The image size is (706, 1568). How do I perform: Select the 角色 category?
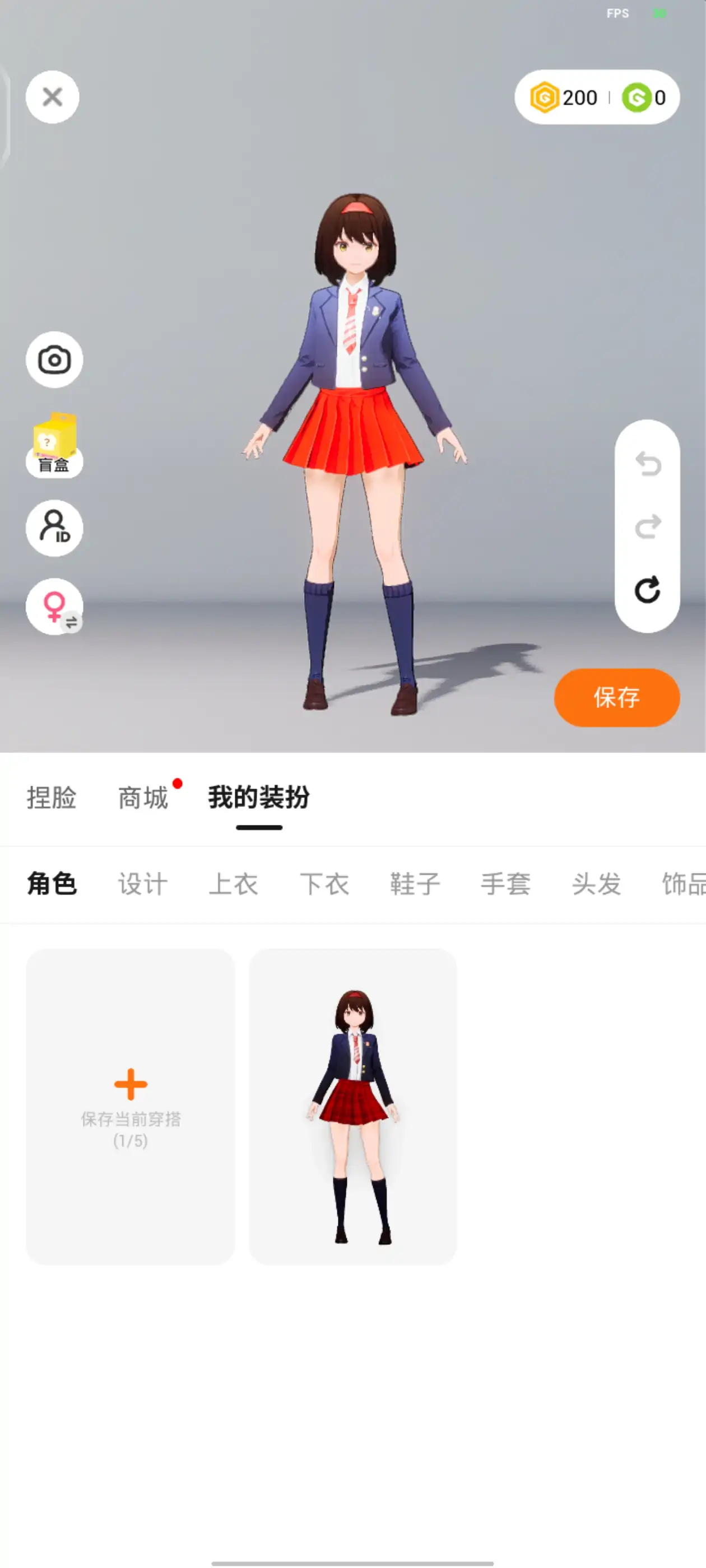(x=52, y=884)
